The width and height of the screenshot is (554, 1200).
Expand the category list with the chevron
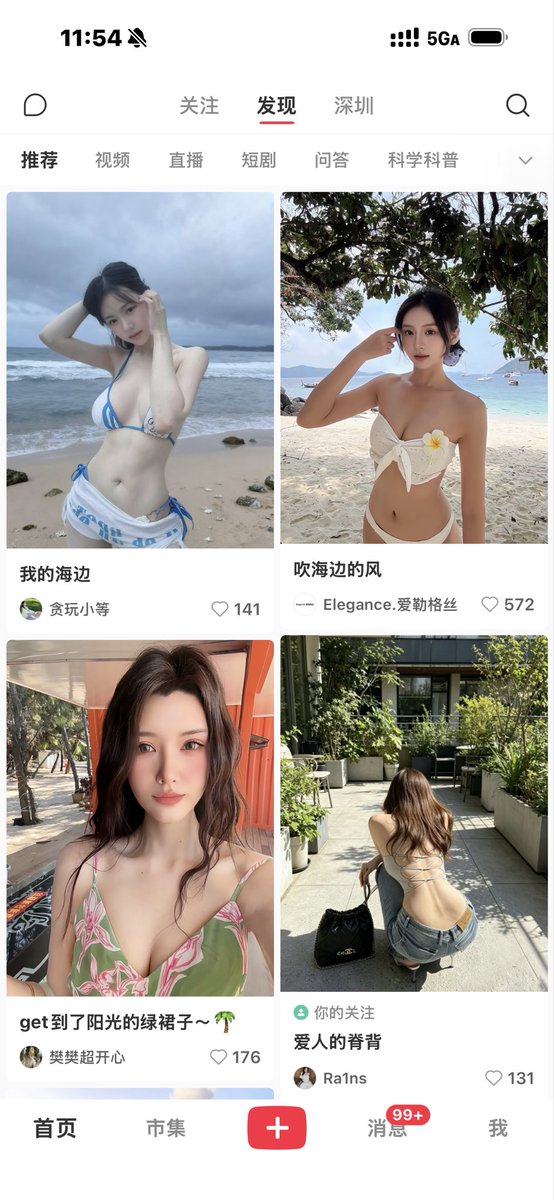tap(525, 160)
